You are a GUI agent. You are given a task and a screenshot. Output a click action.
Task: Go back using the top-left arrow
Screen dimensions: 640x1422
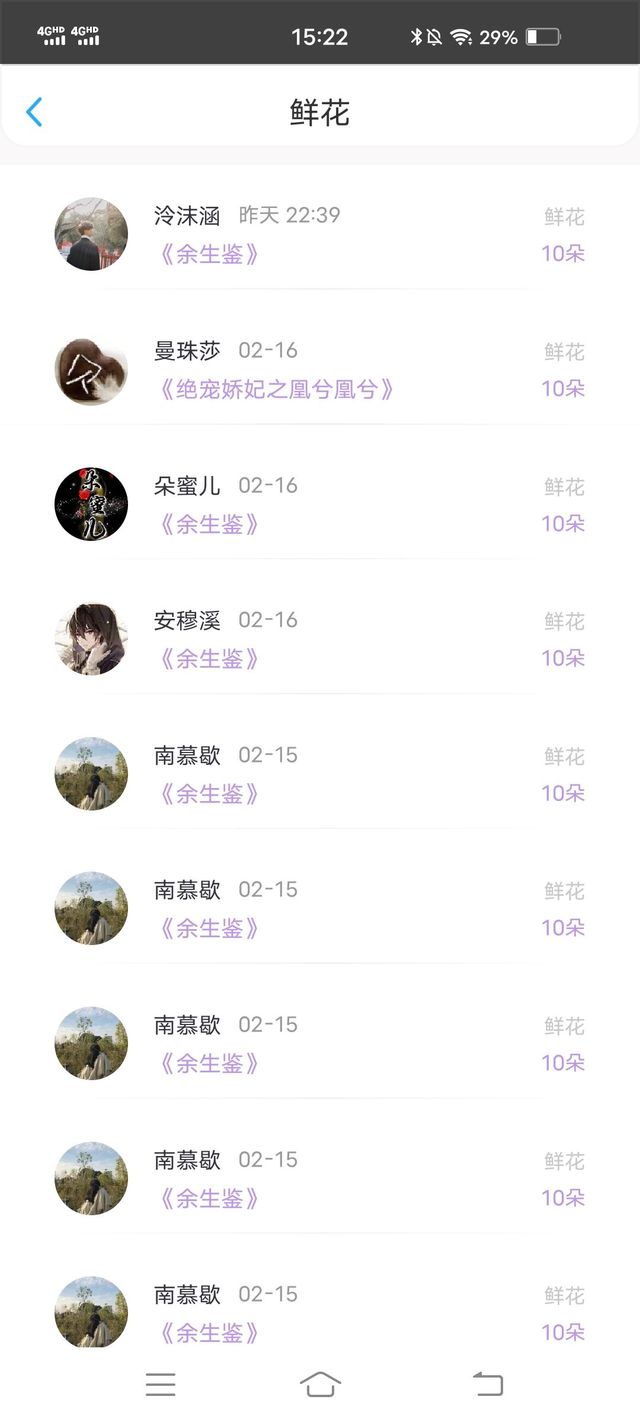click(34, 112)
